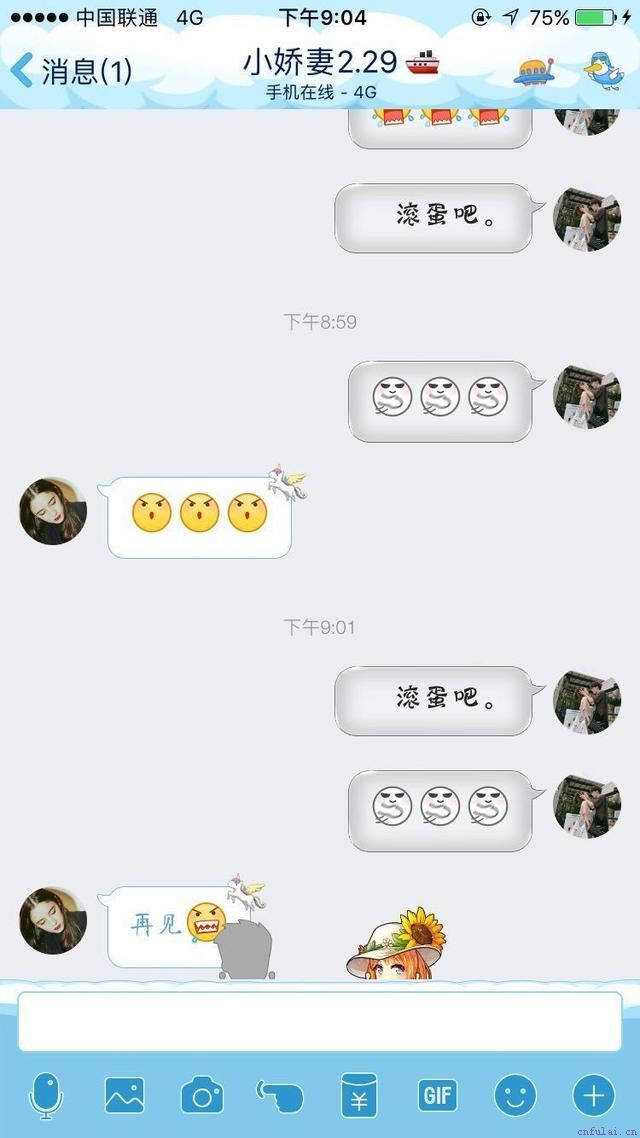Open contact avatar beside 再见 message

(x=53, y=919)
